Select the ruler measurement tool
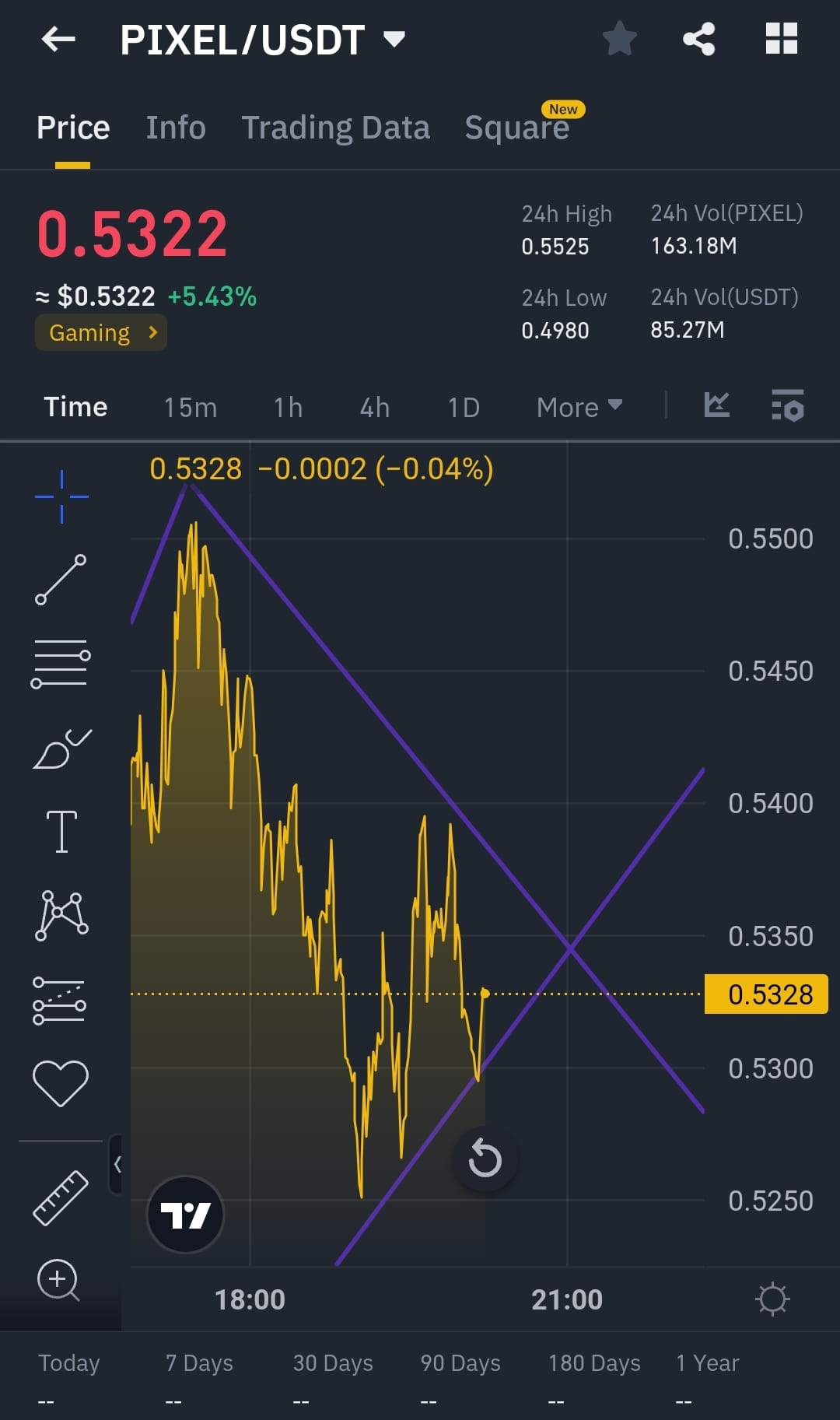The width and height of the screenshot is (840, 1420). pos(58,1198)
